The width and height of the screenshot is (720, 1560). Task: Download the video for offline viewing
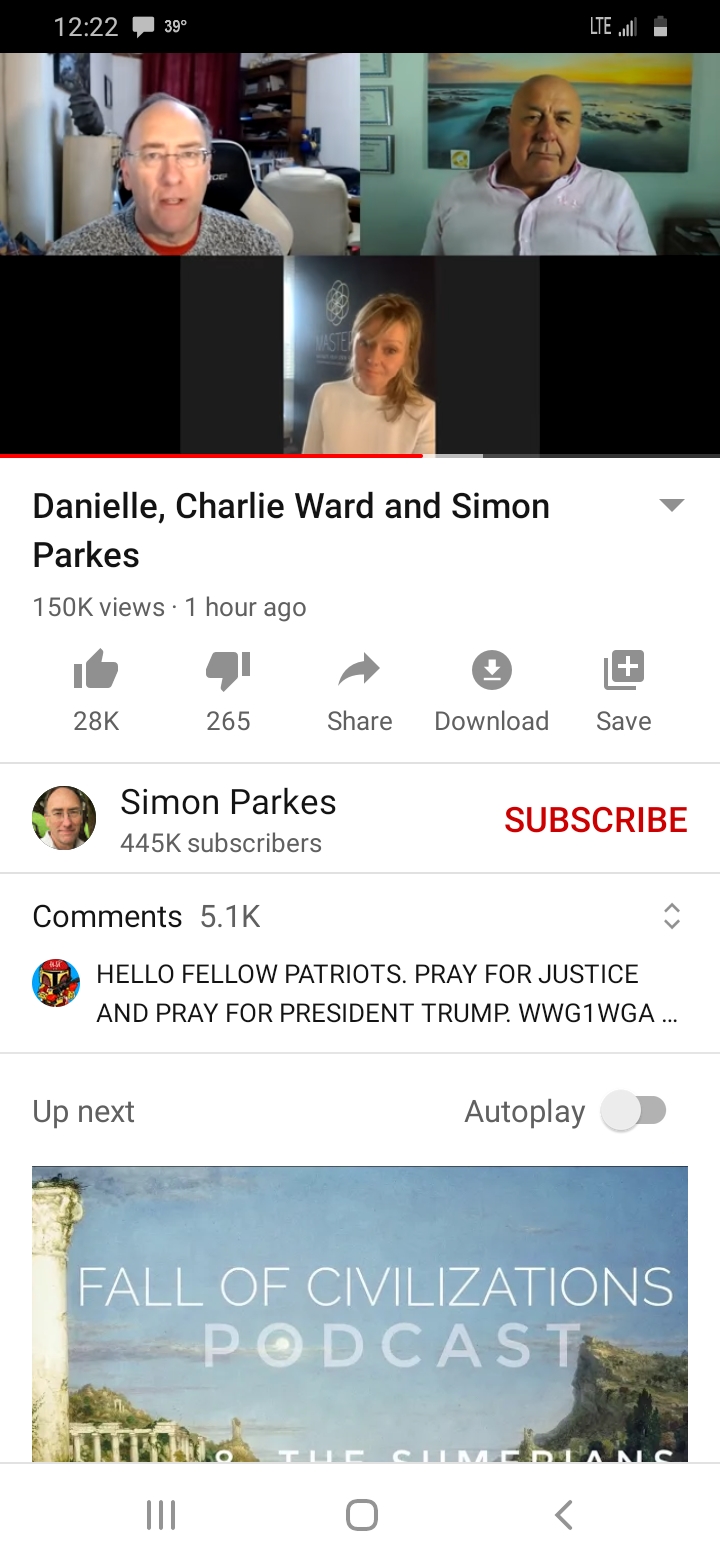(x=492, y=690)
